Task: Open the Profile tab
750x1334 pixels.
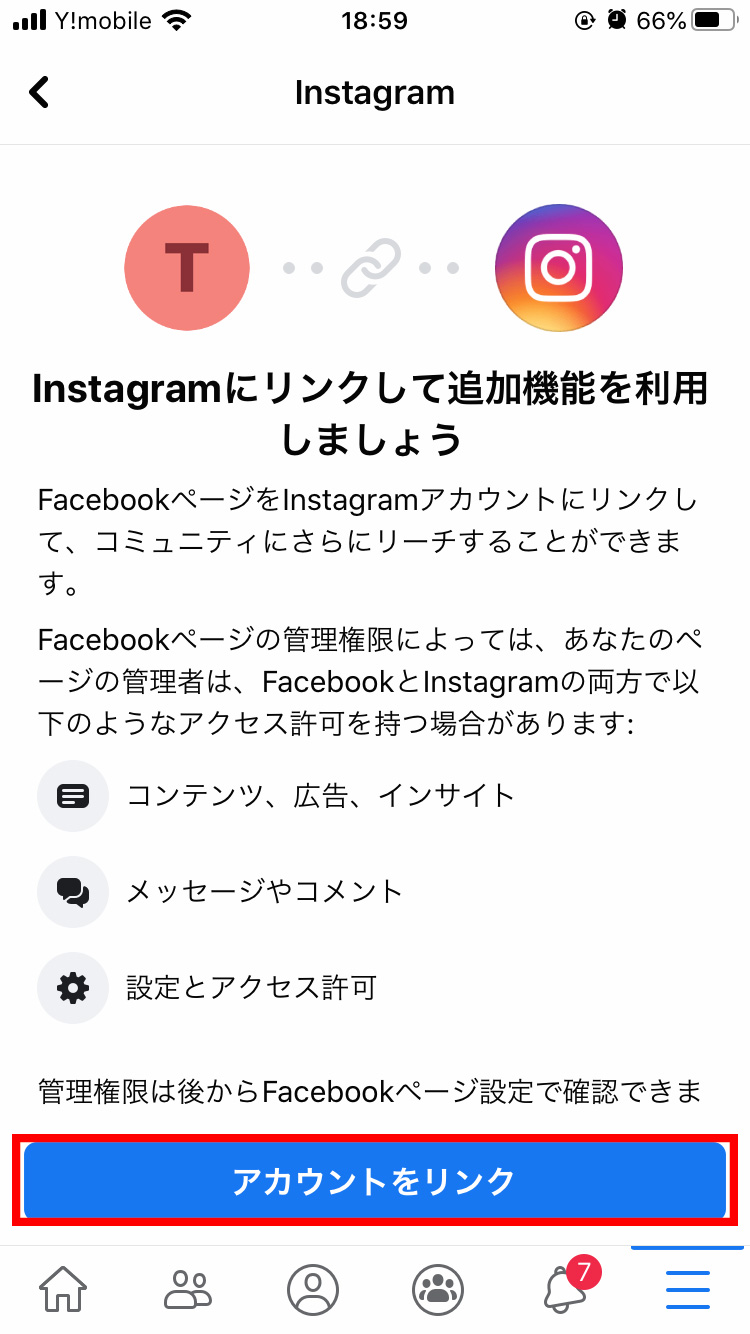Action: [x=313, y=1289]
